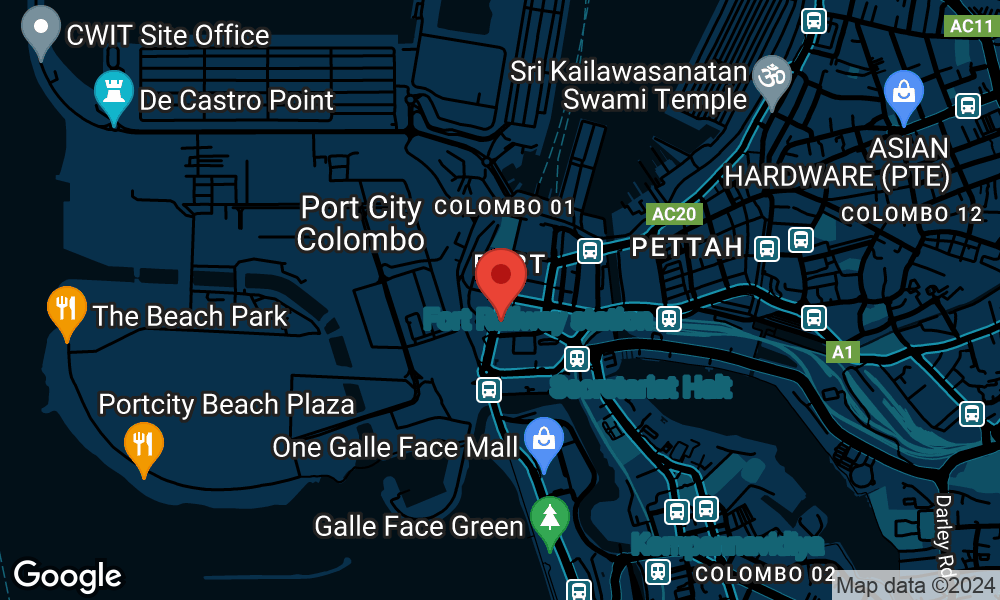Open the De Castro Point marker
The width and height of the screenshot is (1000, 600).
pos(114,94)
